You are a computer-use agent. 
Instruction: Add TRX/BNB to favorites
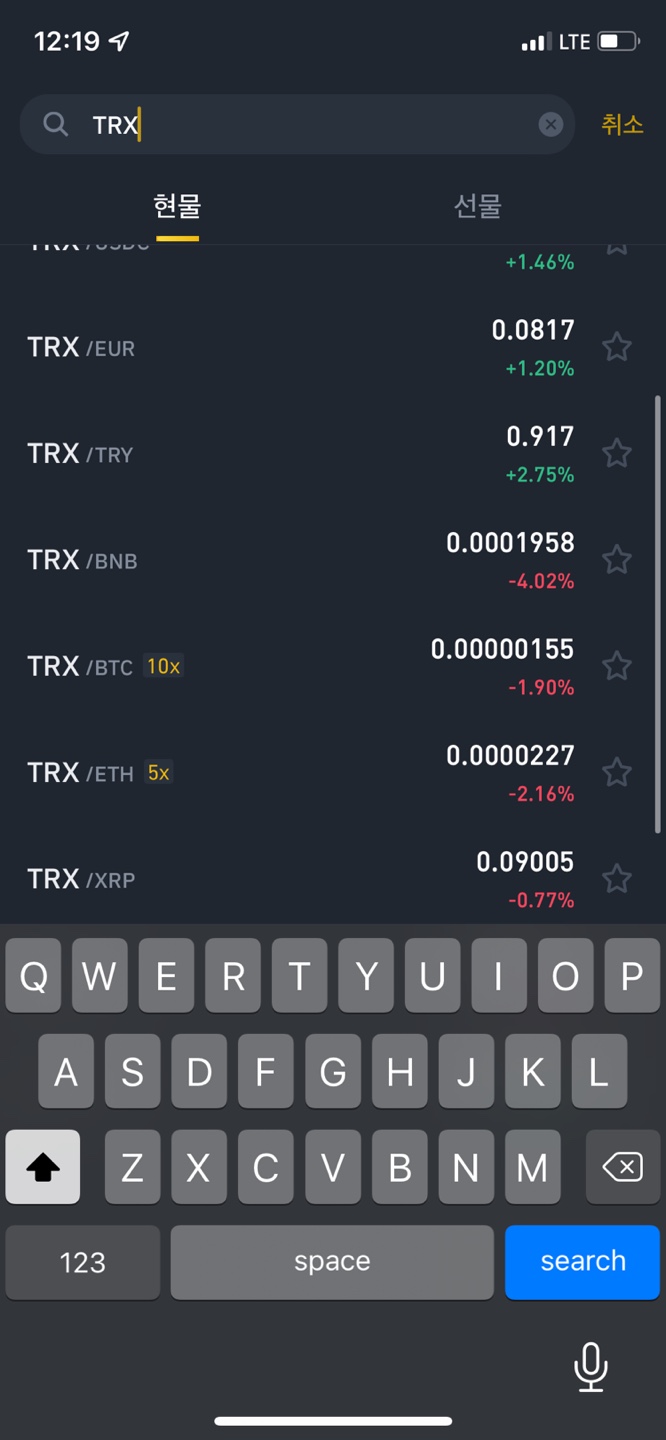[617, 559]
